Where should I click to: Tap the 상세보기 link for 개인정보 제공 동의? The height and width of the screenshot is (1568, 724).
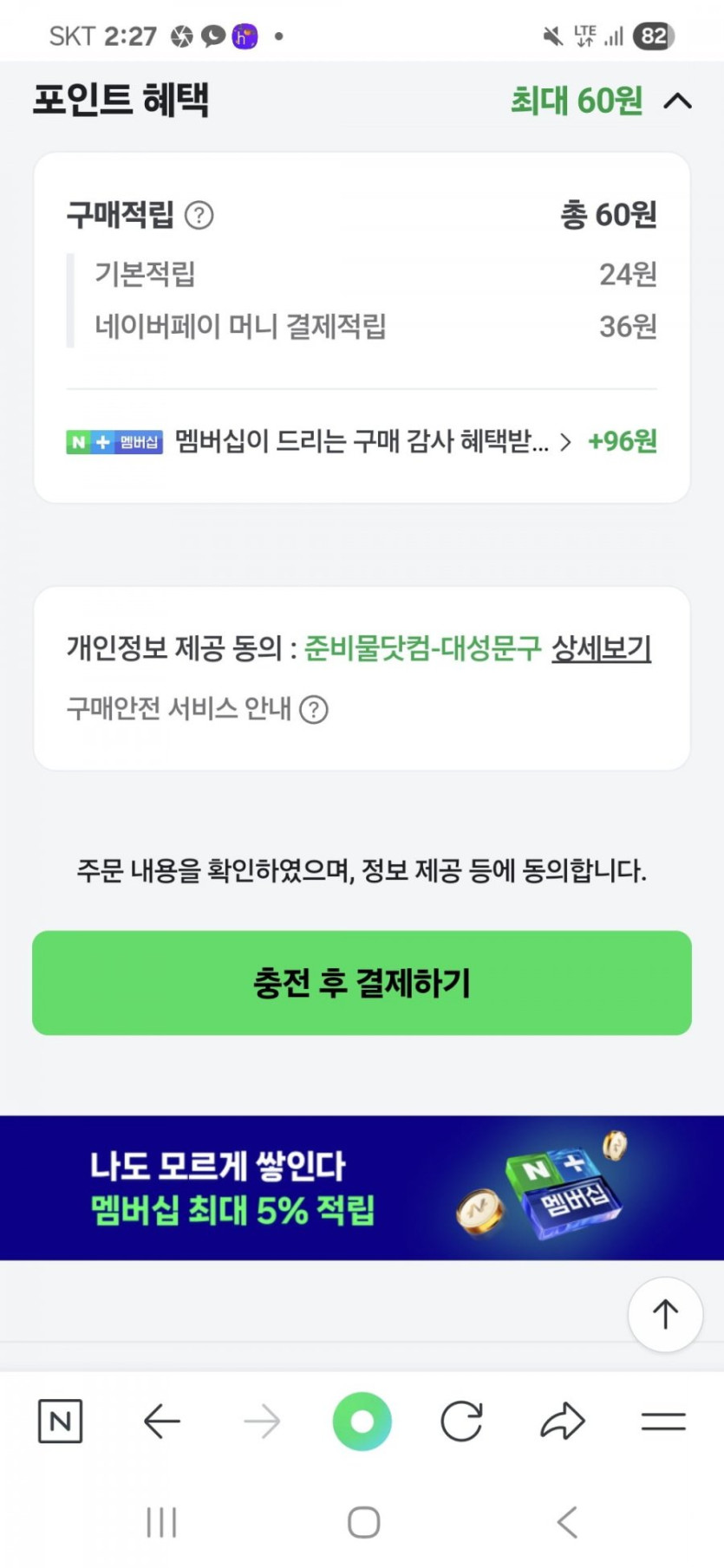tap(601, 647)
